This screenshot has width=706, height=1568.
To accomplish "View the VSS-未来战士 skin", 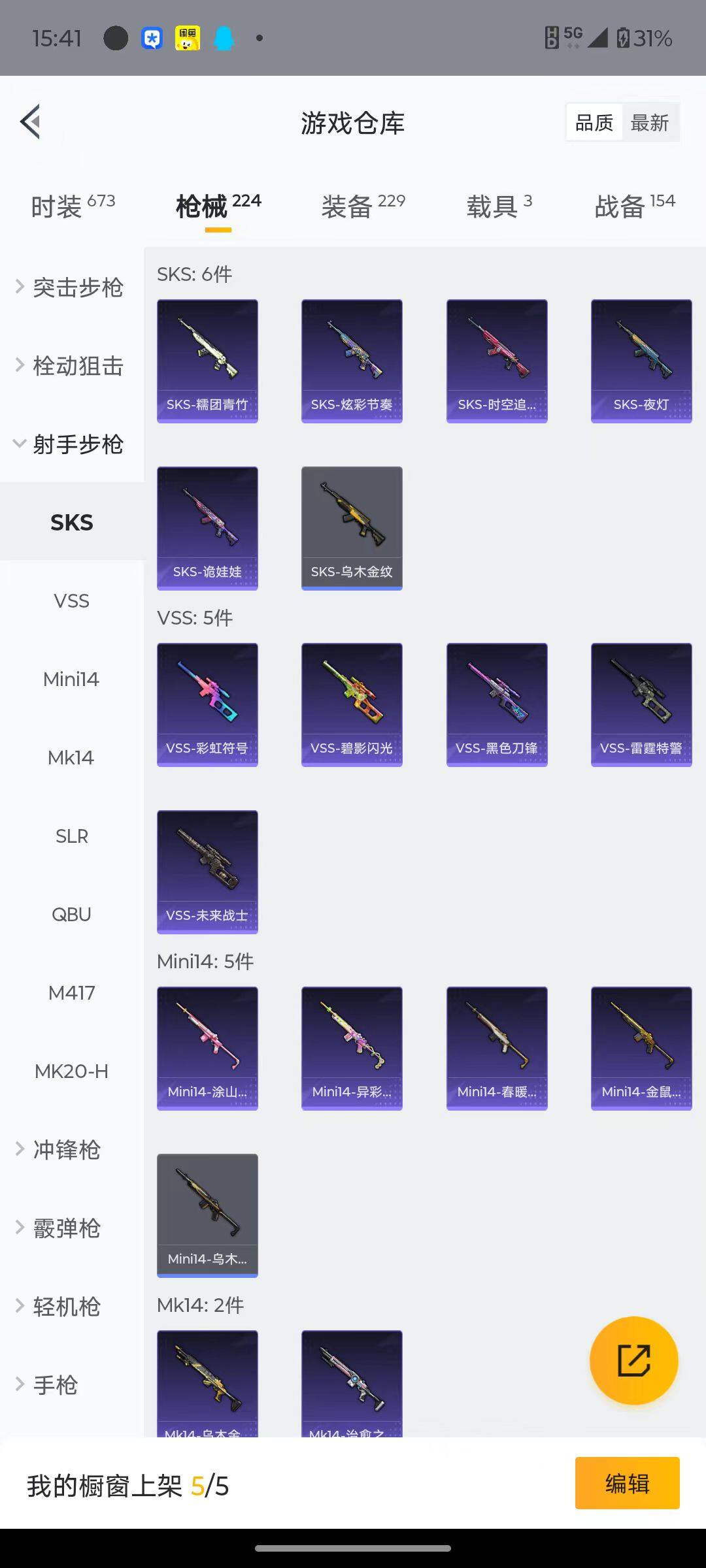I will (207, 872).
